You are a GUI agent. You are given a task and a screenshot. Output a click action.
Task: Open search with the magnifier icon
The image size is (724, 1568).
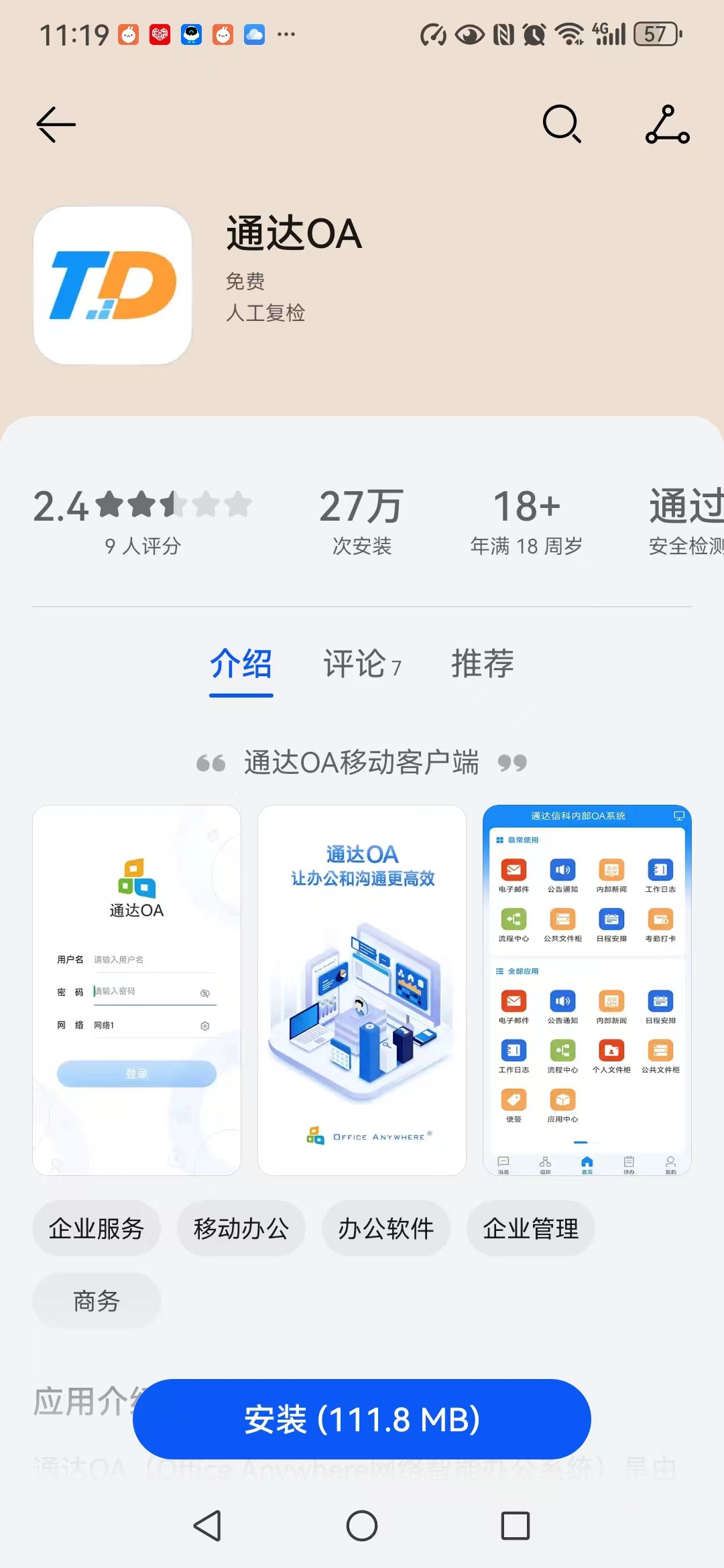pos(561,124)
